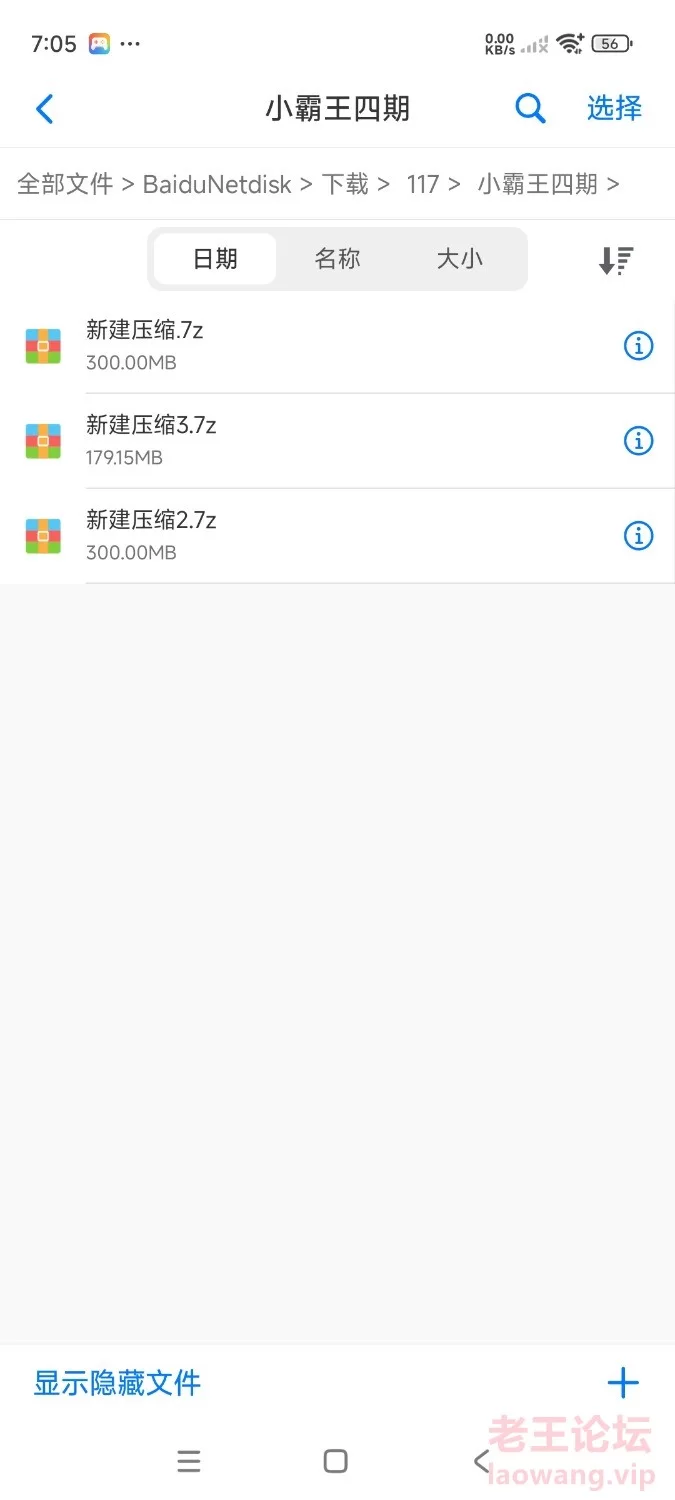Go to 下载 folder in breadcrumb
Viewport: 675px width, 1500px height.
click(x=345, y=184)
